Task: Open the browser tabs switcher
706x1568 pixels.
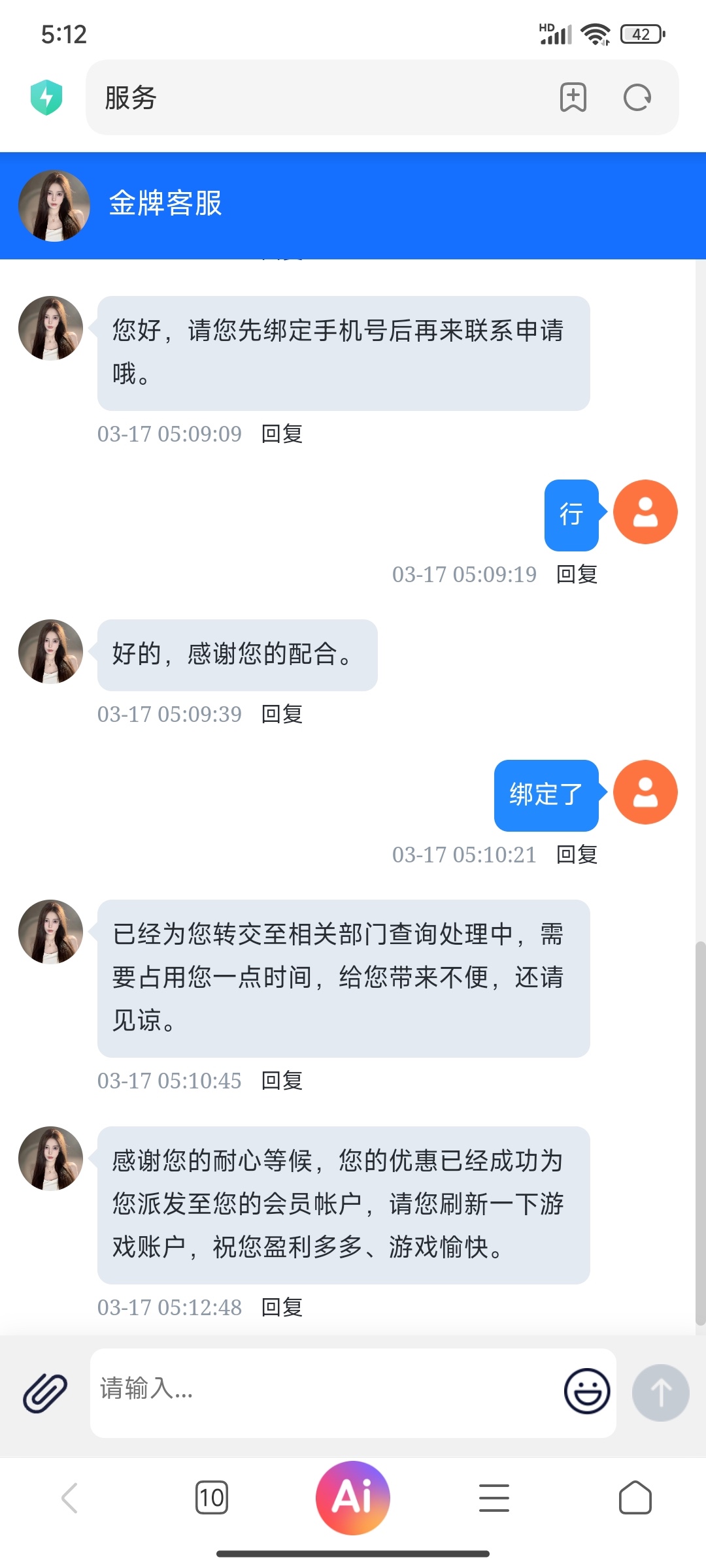Action: pos(211,1497)
